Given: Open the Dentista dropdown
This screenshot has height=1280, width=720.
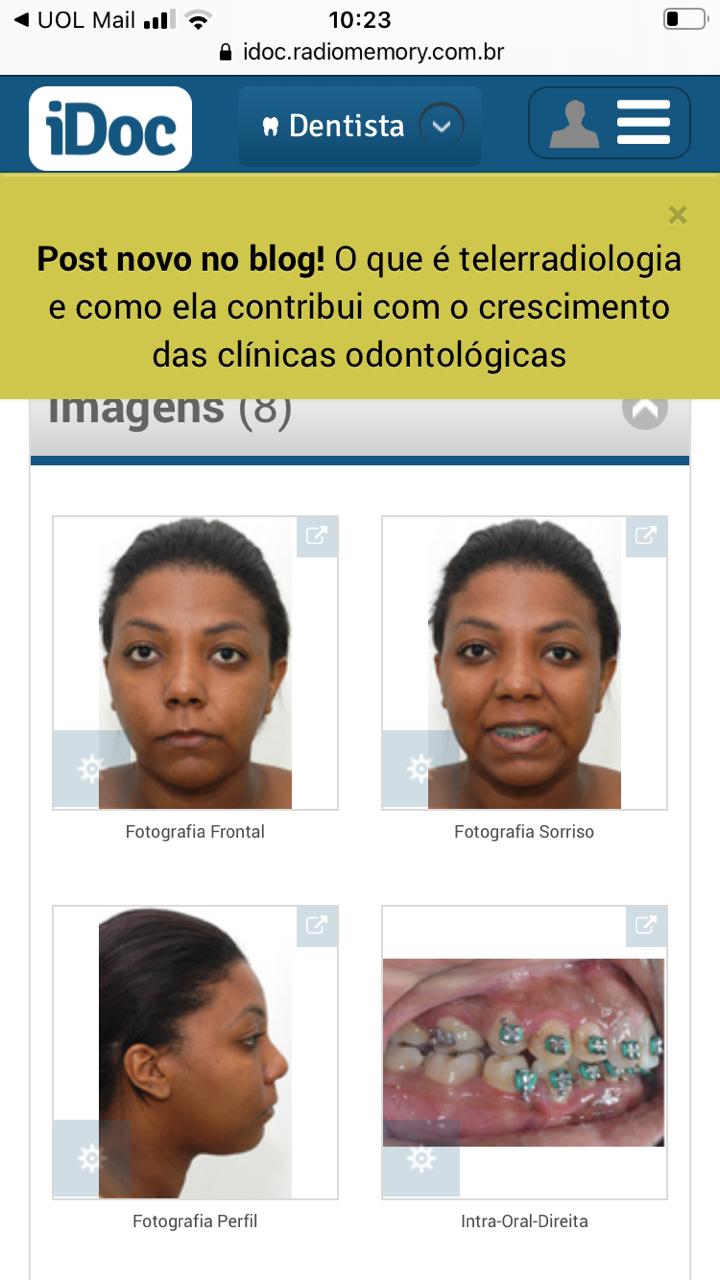Looking at the screenshot, I should coord(360,126).
